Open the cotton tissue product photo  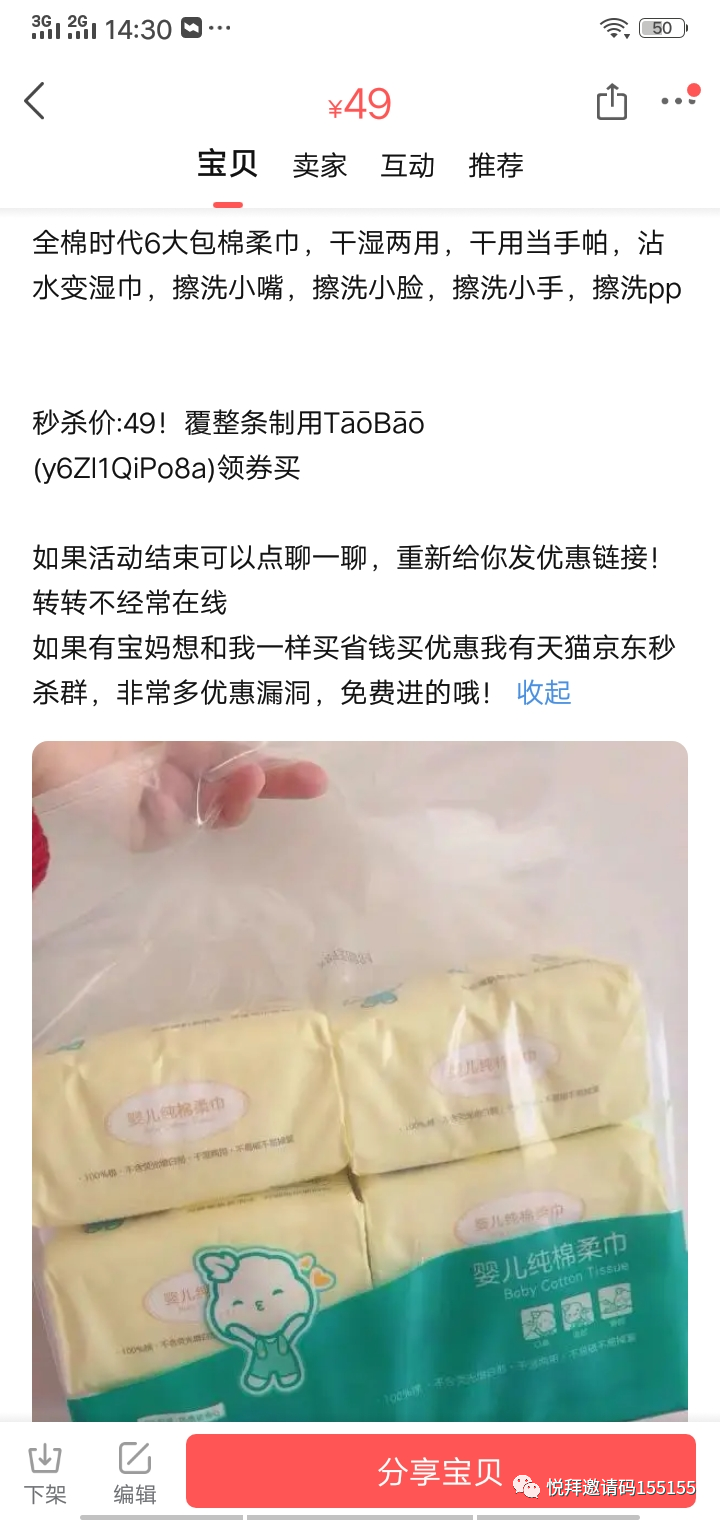(360, 1080)
